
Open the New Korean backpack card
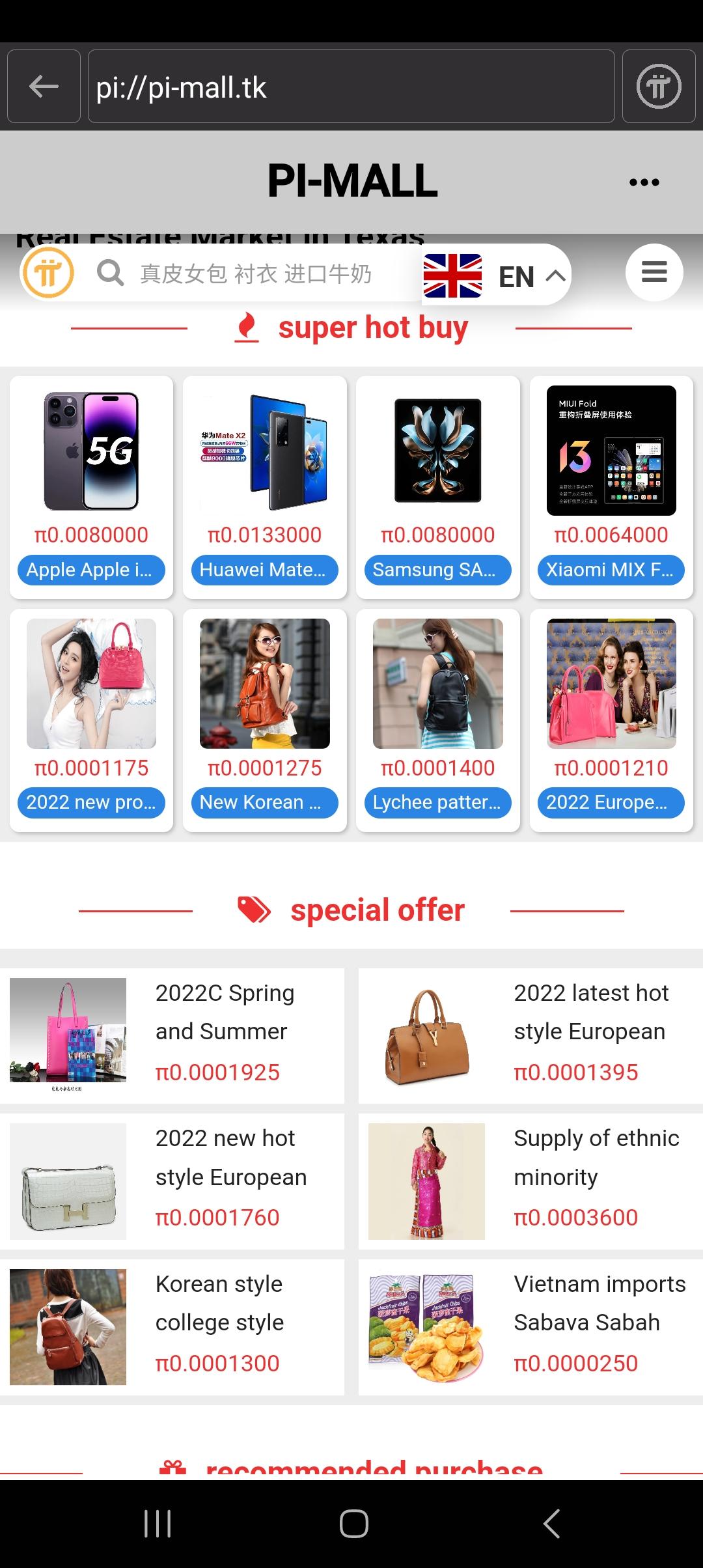click(264, 720)
